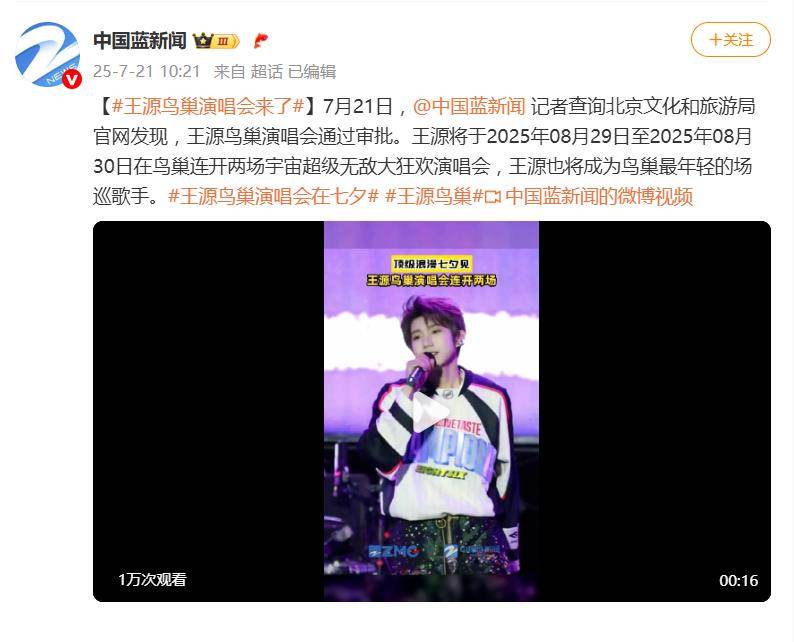This screenshot has height=642, width=794.
Task: Open 中国蓝新闻 profile avatar
Action: pos(47,53)
